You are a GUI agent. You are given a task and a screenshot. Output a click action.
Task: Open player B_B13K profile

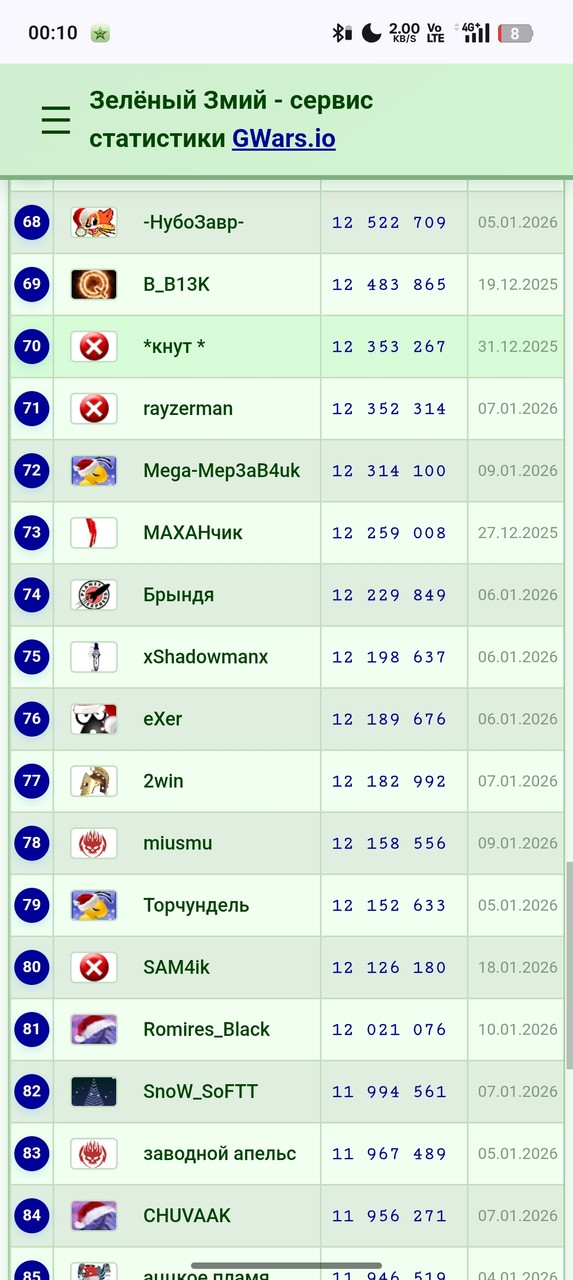click(176, 284)
